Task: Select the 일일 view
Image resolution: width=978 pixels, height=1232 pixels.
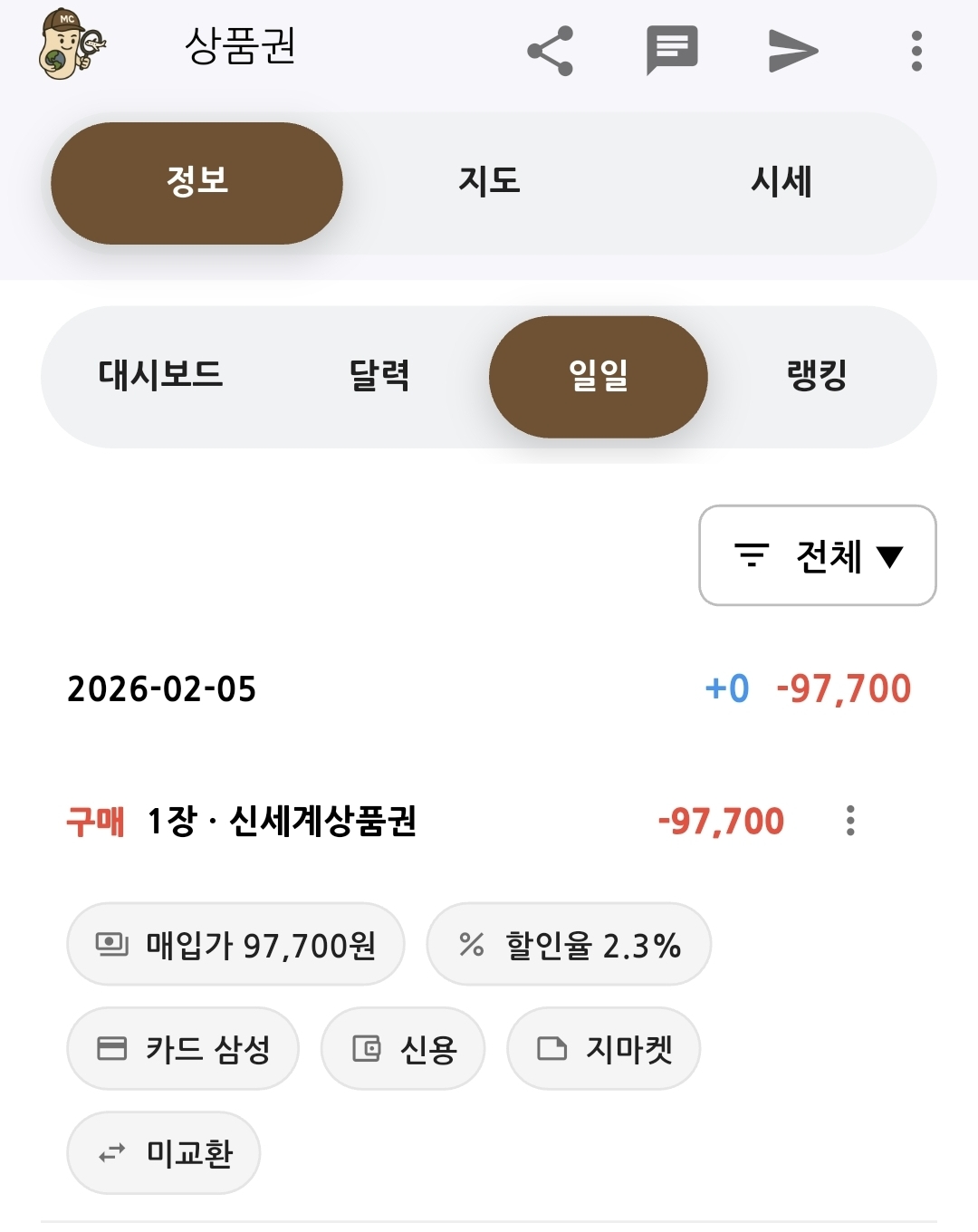Action: 598,376
